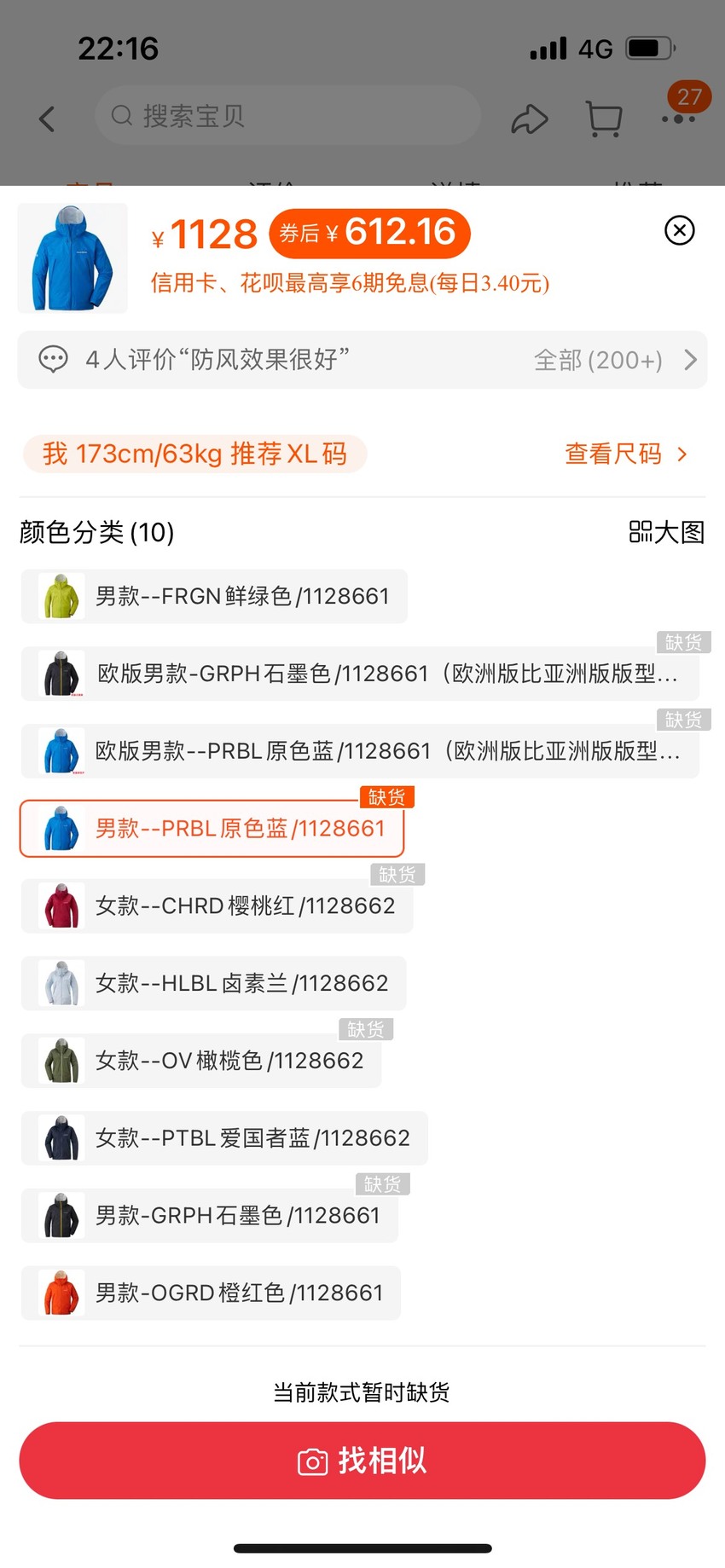The width and height of the screenshot is (725, 1568).
Task: Select 男款--FRGN 鲜绿色 option
Action: tap(214, 596)
